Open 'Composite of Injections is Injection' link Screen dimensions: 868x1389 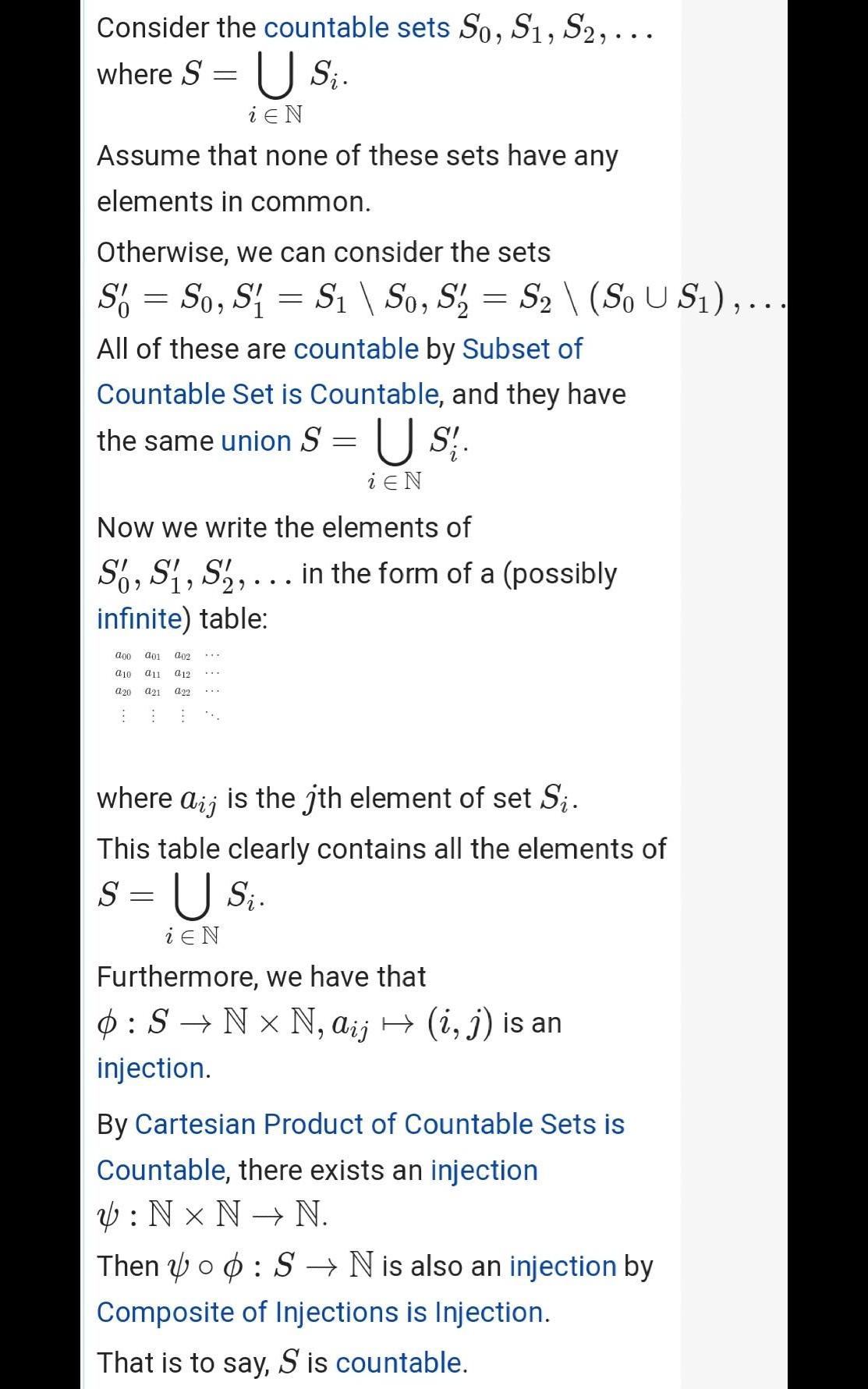[x=321, y=1313]
